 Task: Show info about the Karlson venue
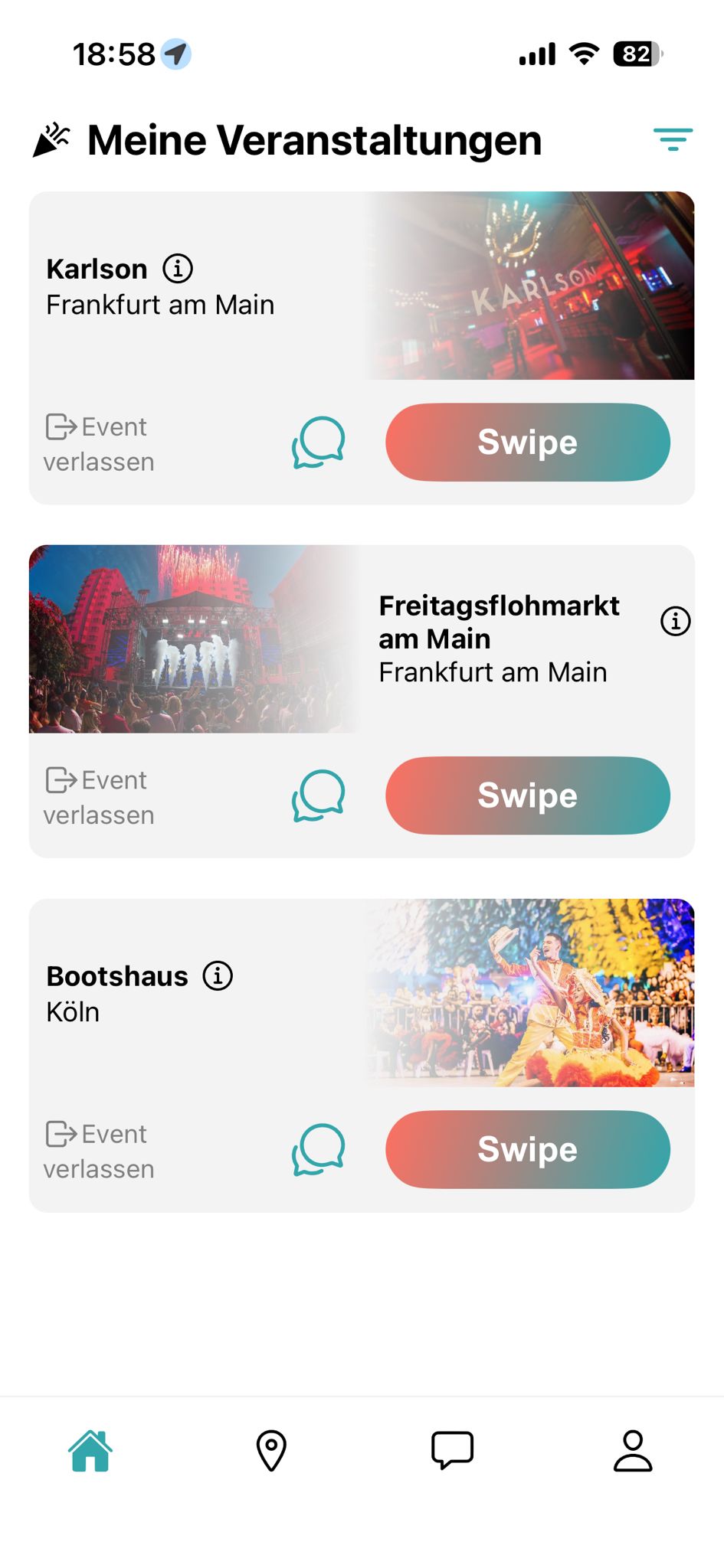[178, 268]
